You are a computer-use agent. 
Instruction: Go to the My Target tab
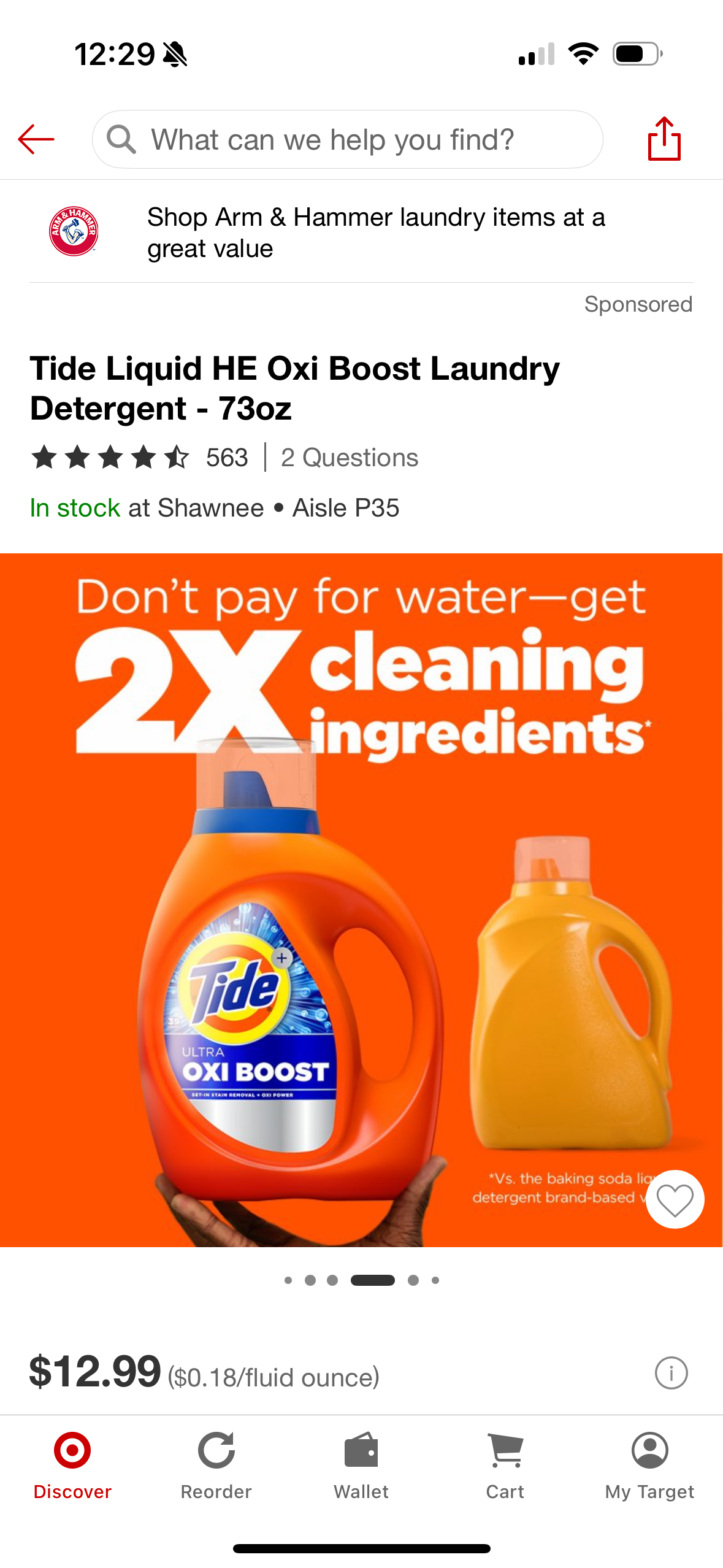pos(649,1466)
